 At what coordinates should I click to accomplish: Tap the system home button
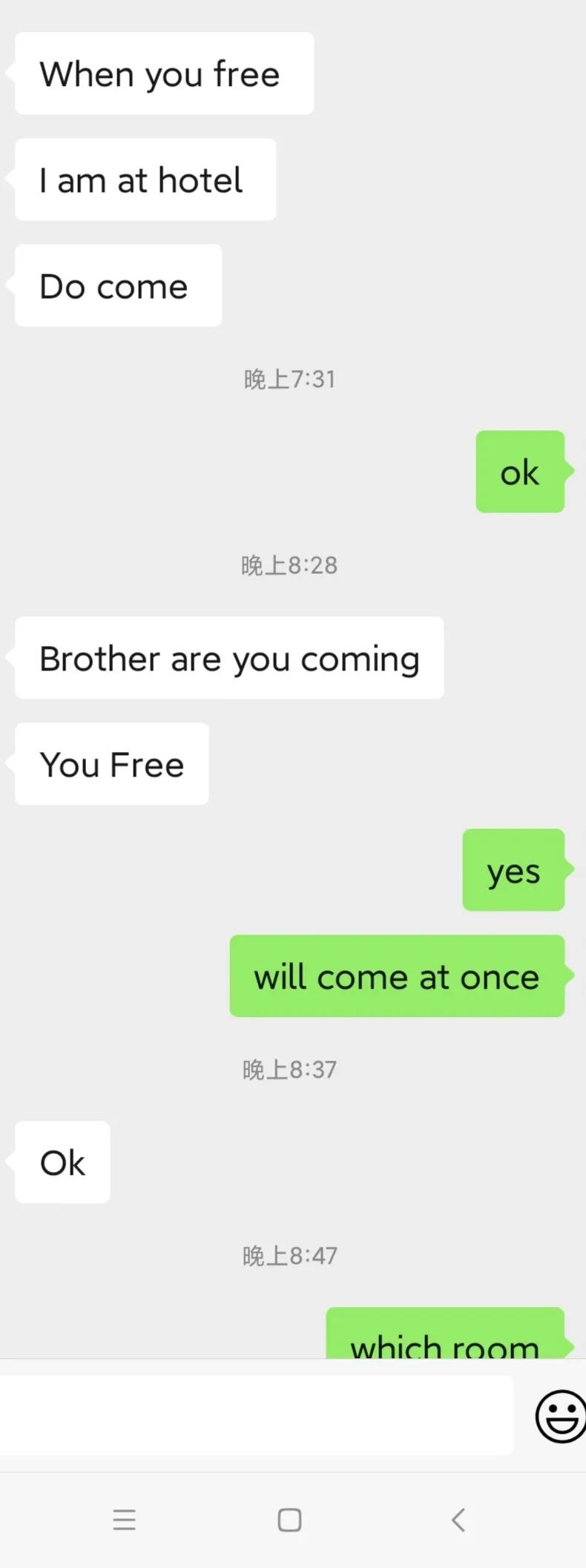click(x=289, y=1520)
